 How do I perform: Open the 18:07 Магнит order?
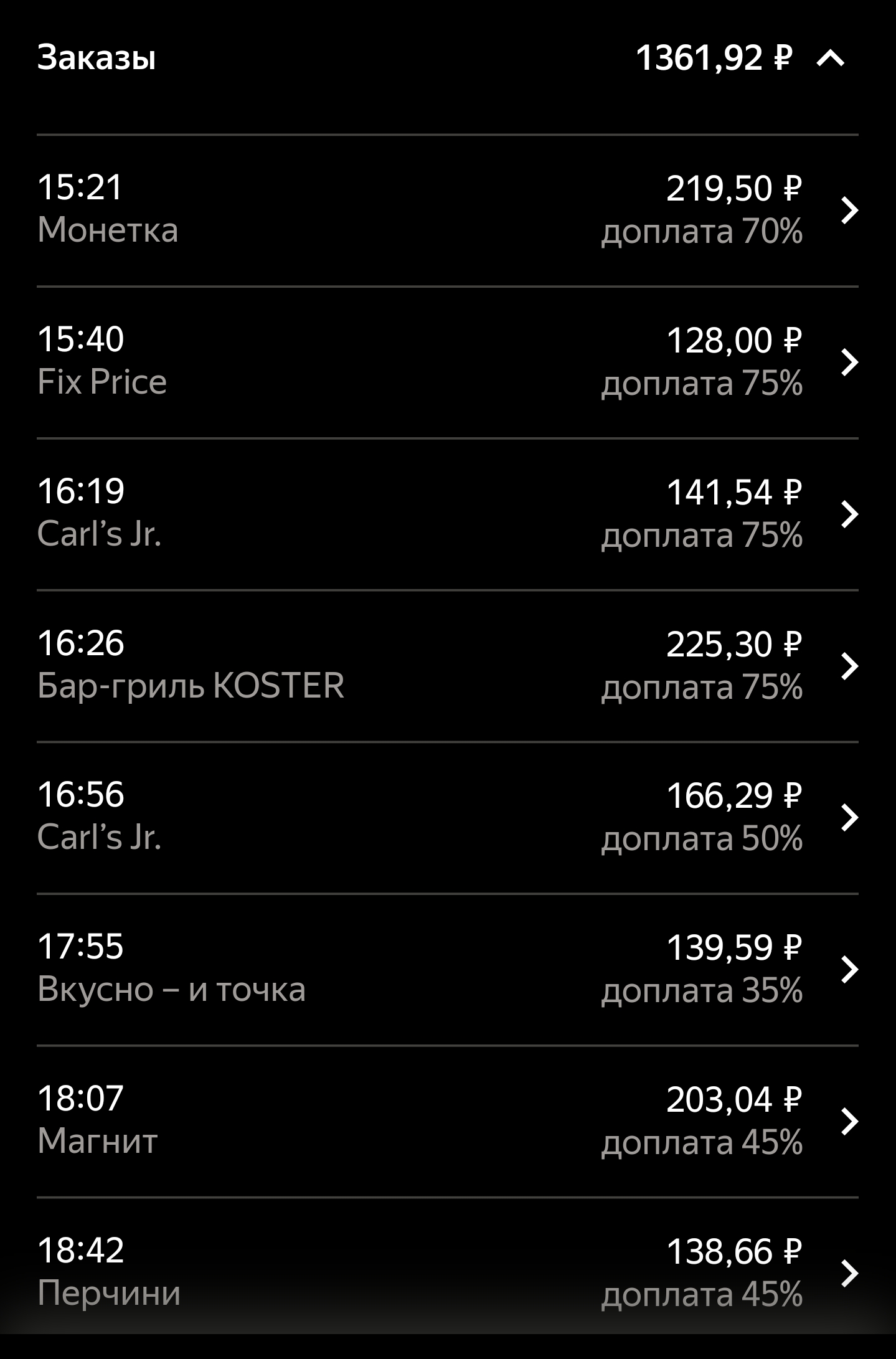tap(447, 1121)
